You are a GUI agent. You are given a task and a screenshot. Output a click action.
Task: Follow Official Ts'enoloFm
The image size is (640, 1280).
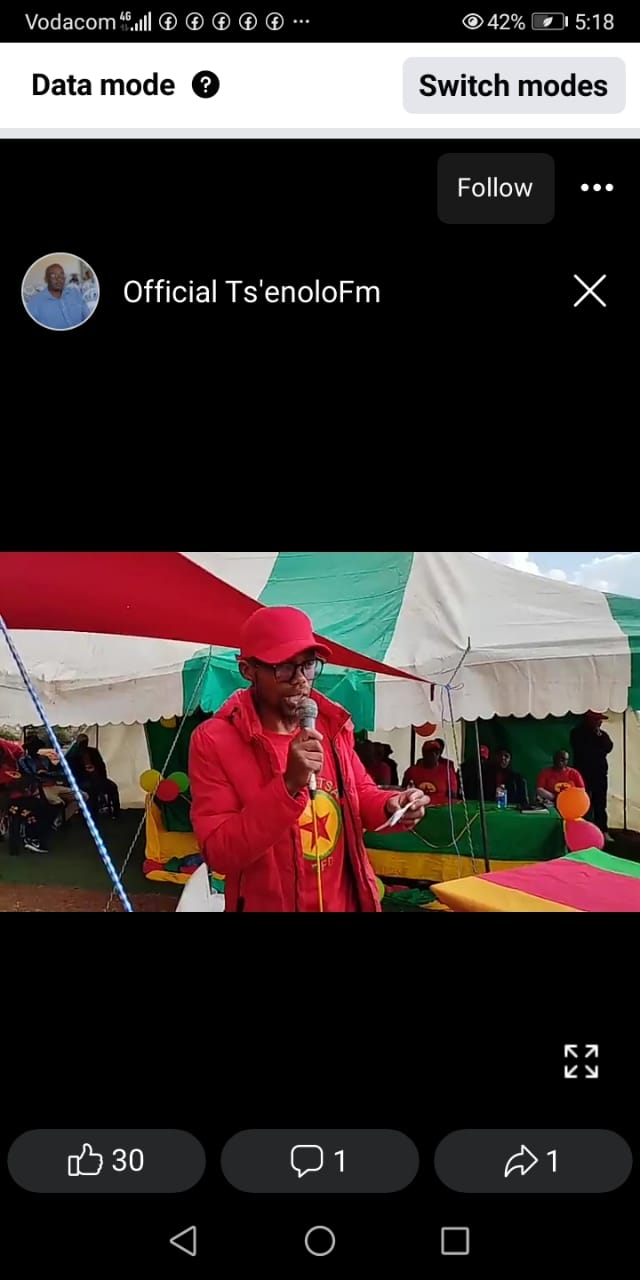coord(495,188)
